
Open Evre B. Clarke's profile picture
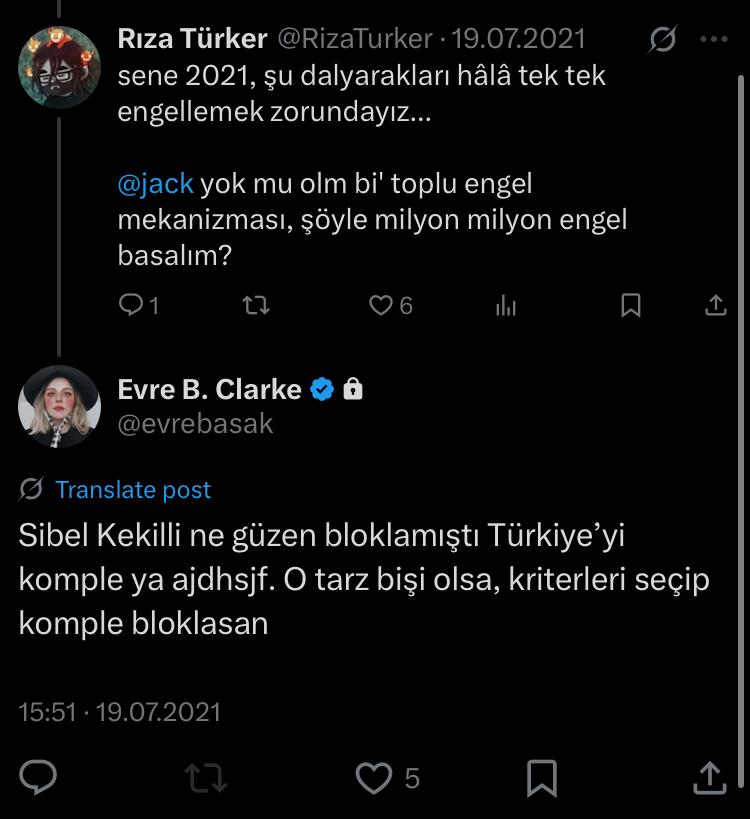(60, 407)
